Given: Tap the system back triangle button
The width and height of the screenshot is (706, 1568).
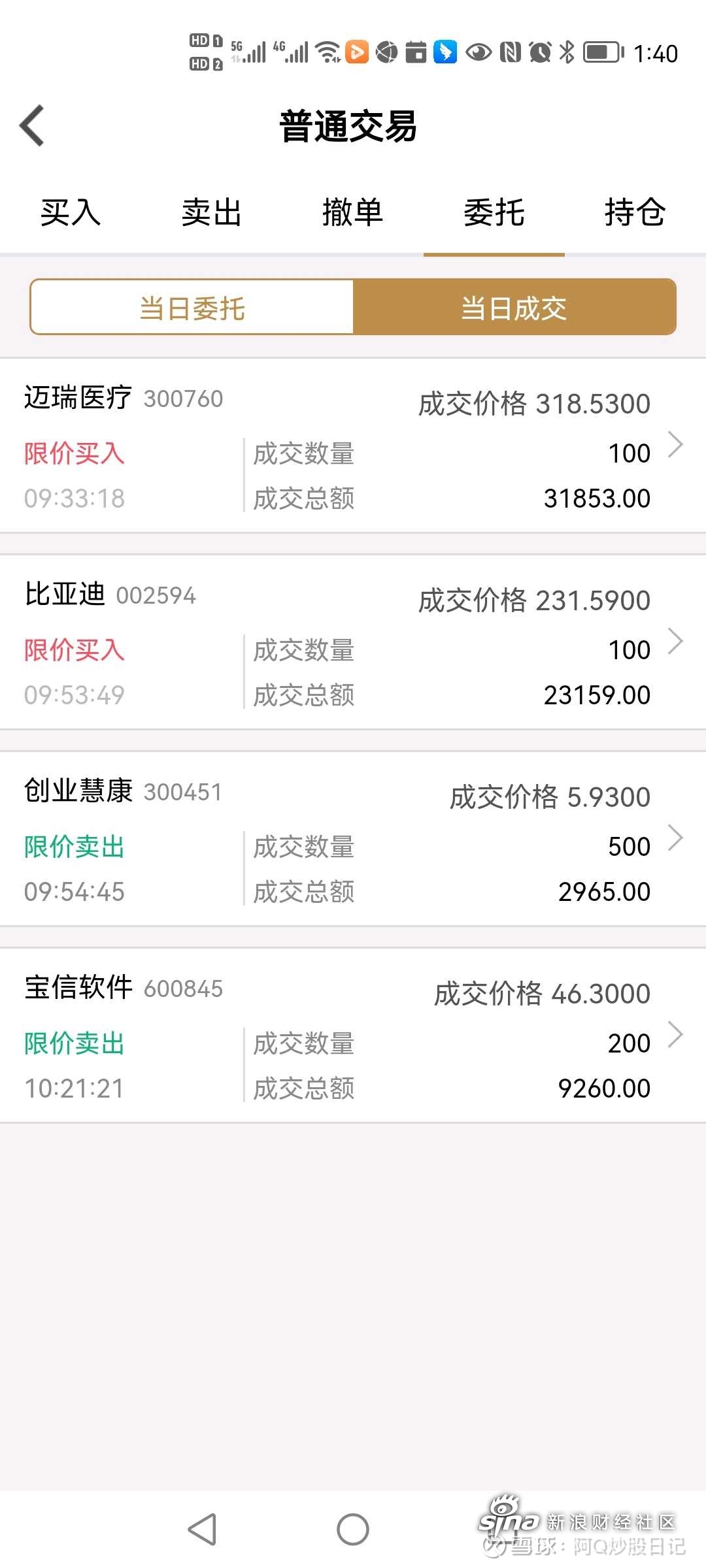Looking at the screenshot, I should point(202,1529).
